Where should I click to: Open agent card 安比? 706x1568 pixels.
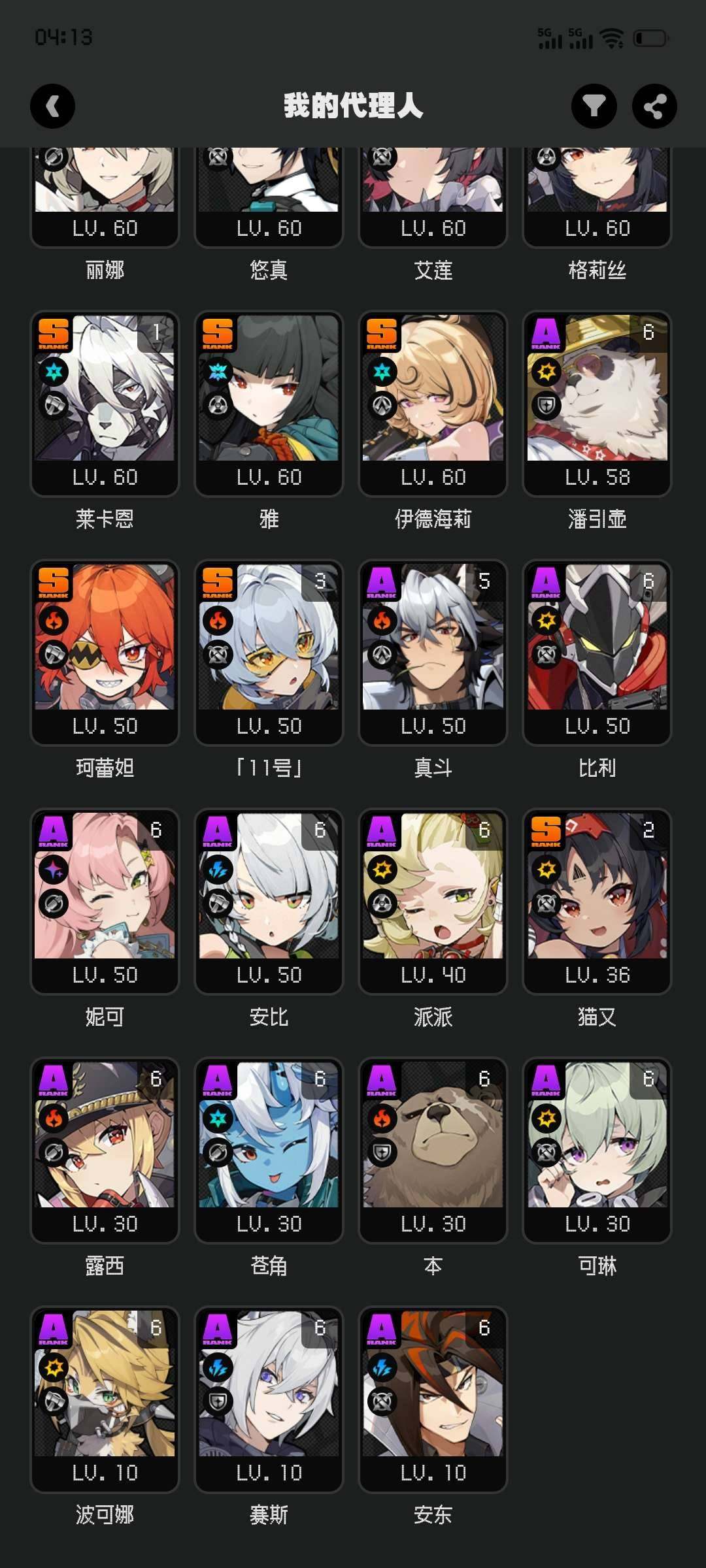click(x=269, y=900)
